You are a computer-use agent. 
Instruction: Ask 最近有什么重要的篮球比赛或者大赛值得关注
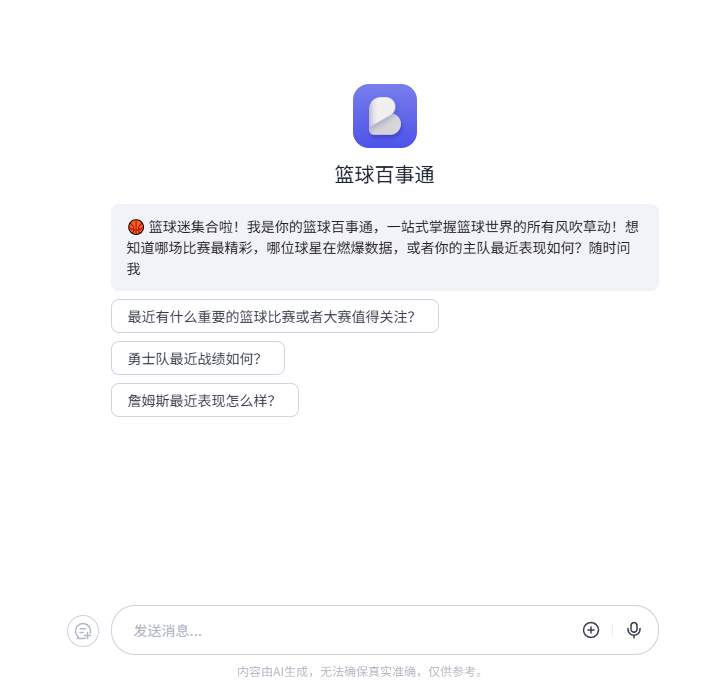pos(274,316)
